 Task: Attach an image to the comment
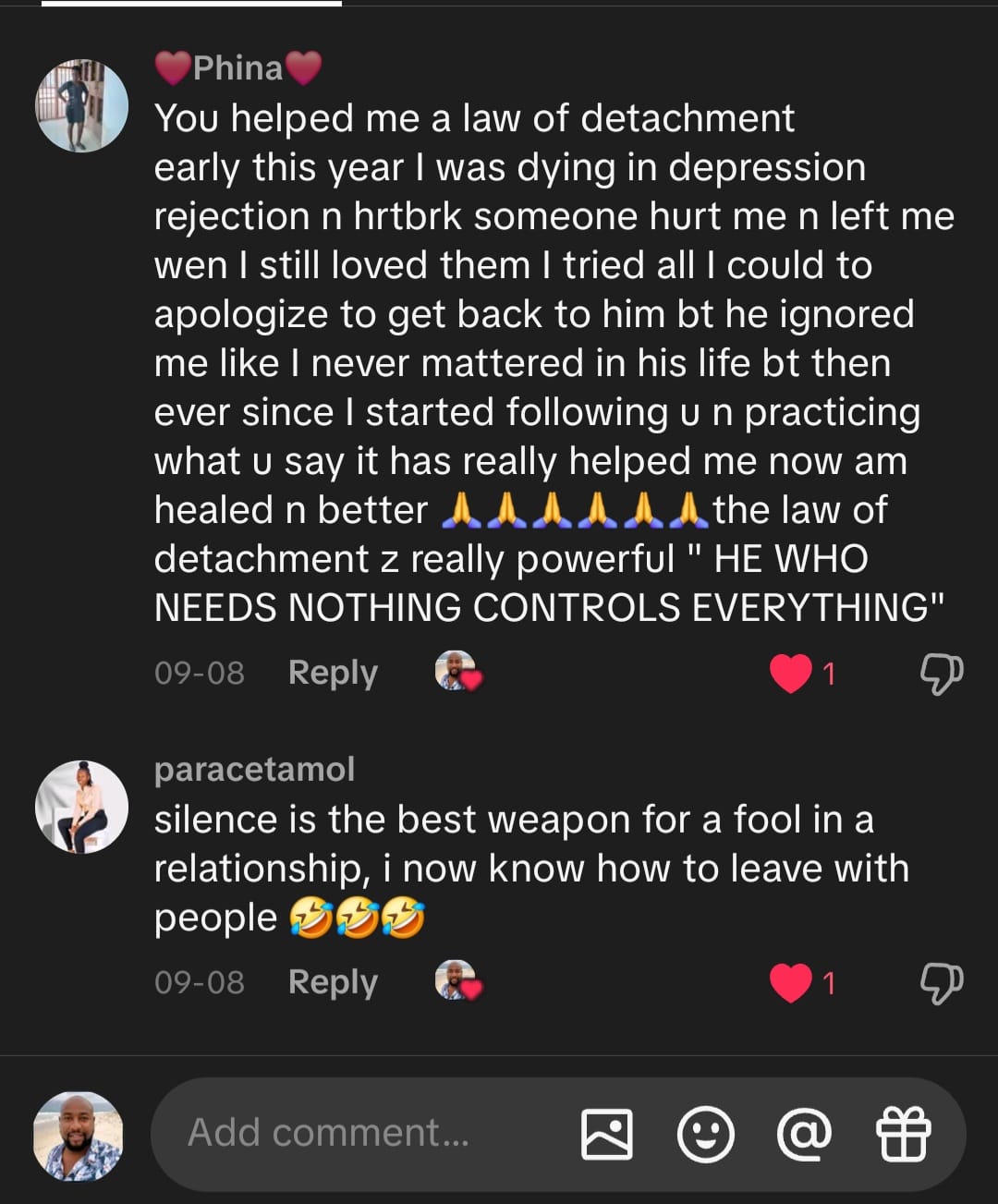(607, 1134)
